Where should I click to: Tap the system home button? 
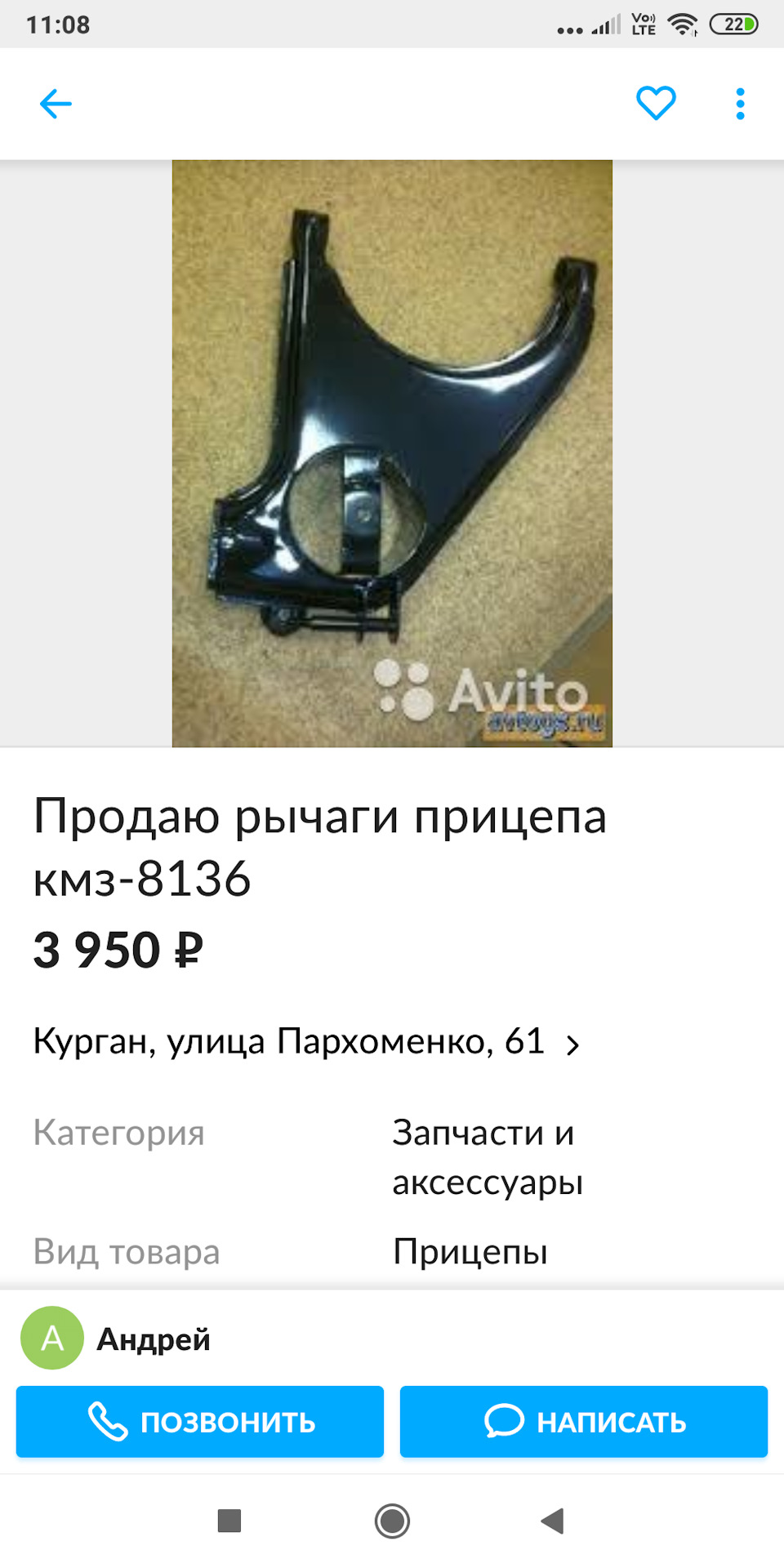pos(392,1521)
